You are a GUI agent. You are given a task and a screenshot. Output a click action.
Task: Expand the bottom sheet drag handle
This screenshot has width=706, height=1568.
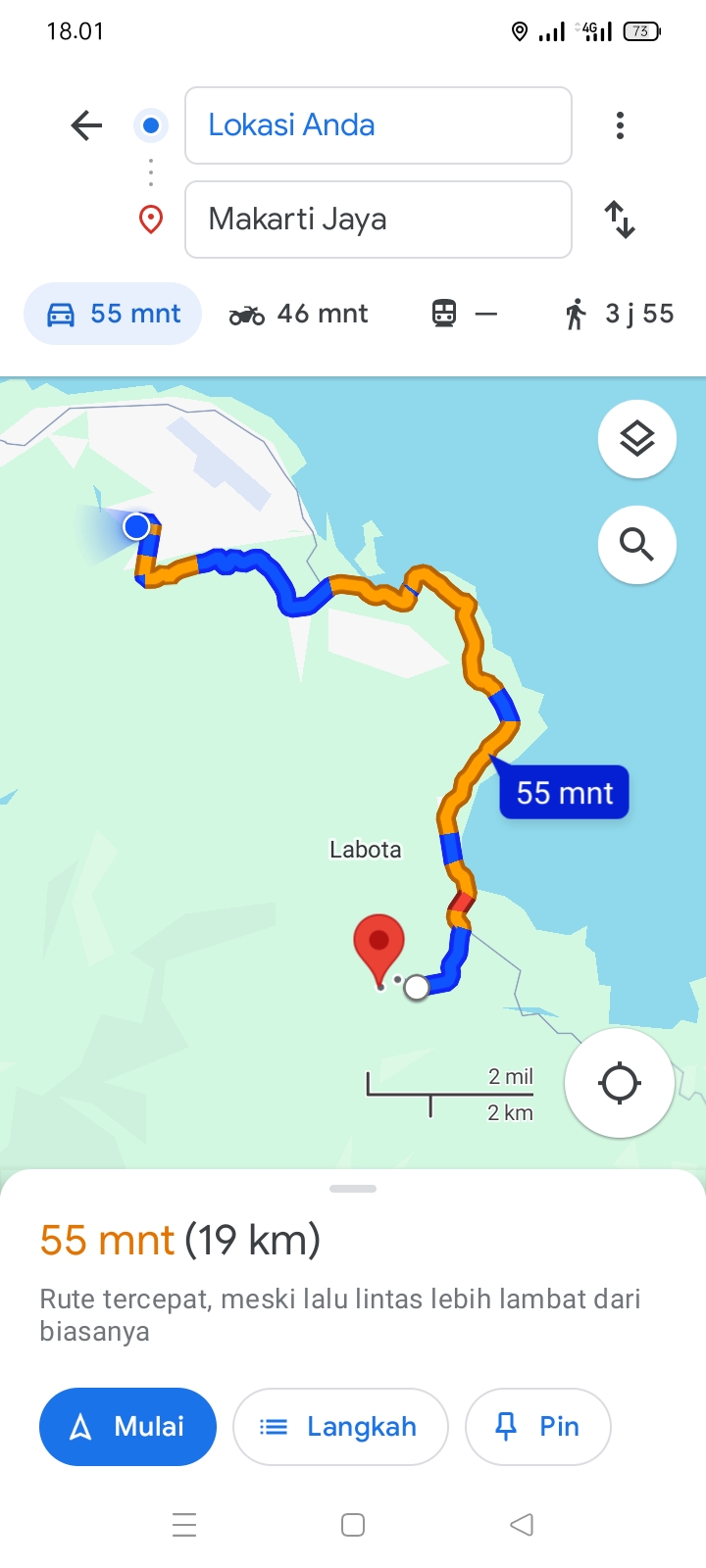[353, 1189]
